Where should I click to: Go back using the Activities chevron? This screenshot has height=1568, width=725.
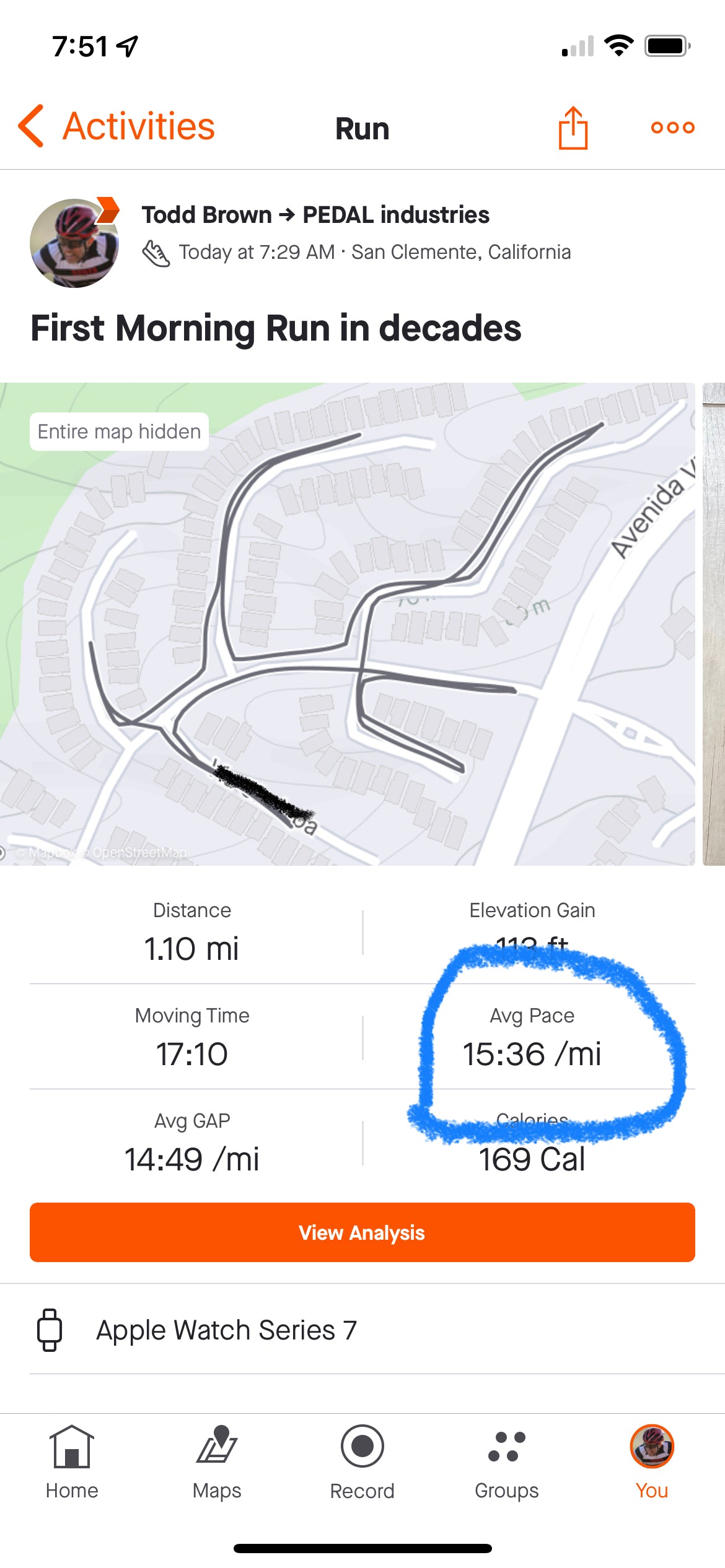tap(32, 127)
